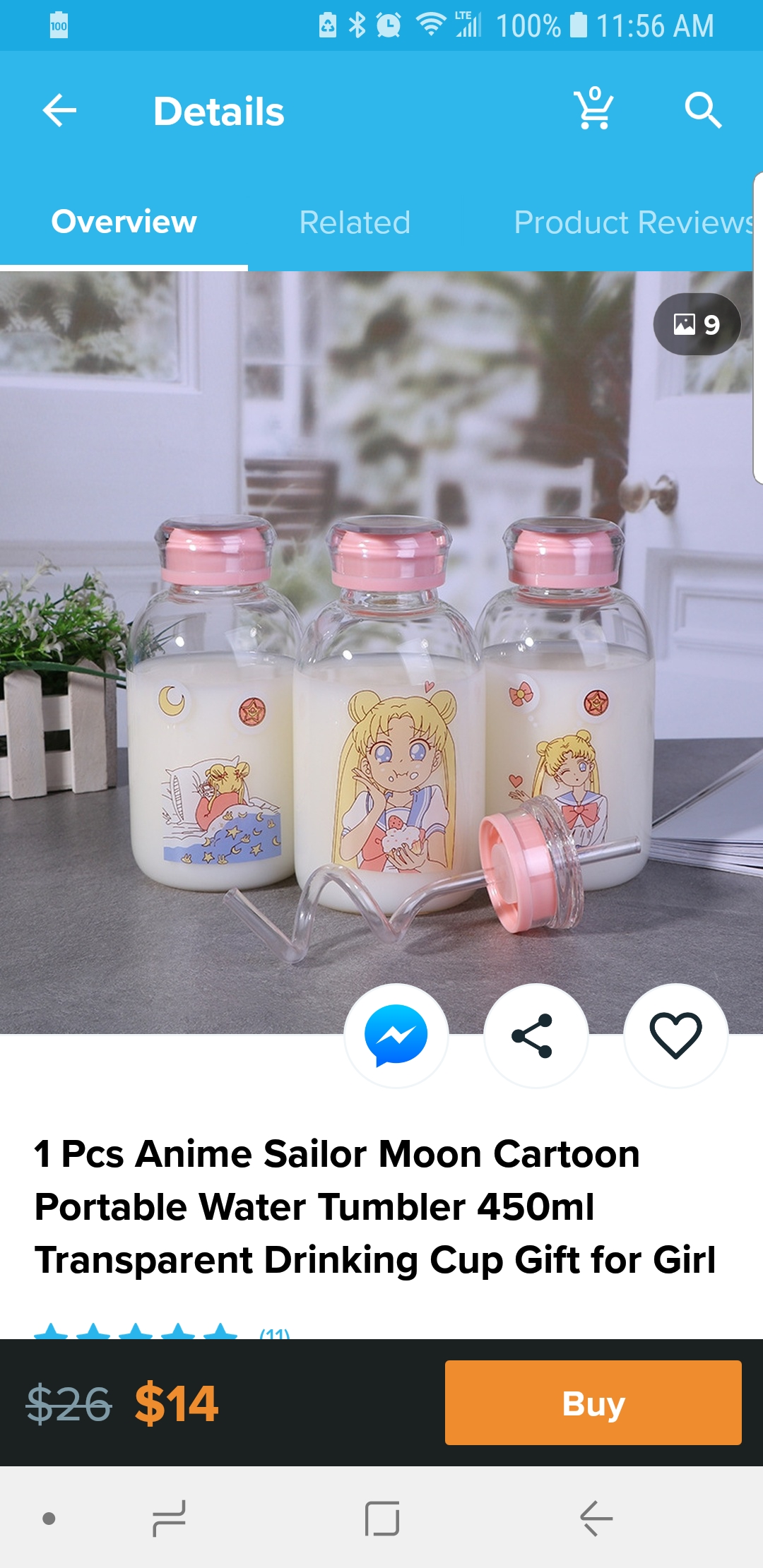Select the Overview tab
This screenshot has height=1568, width=763.
124,222
